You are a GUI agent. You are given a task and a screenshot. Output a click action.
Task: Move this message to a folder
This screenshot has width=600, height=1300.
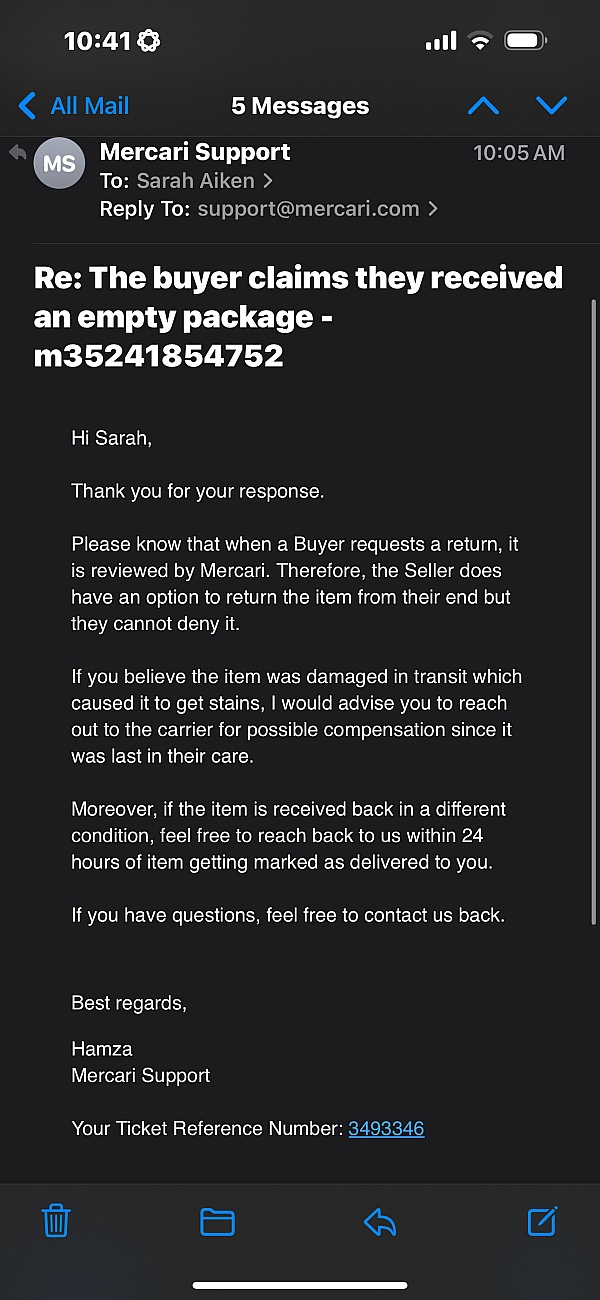tap(217, 1221)
